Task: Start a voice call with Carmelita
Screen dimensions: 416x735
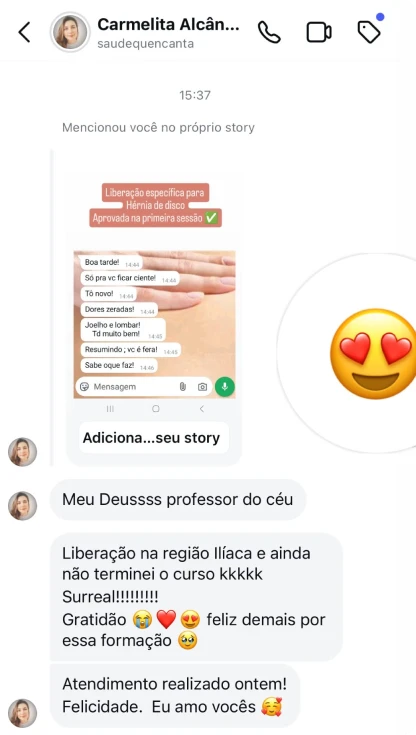Action: click(269, 32)
